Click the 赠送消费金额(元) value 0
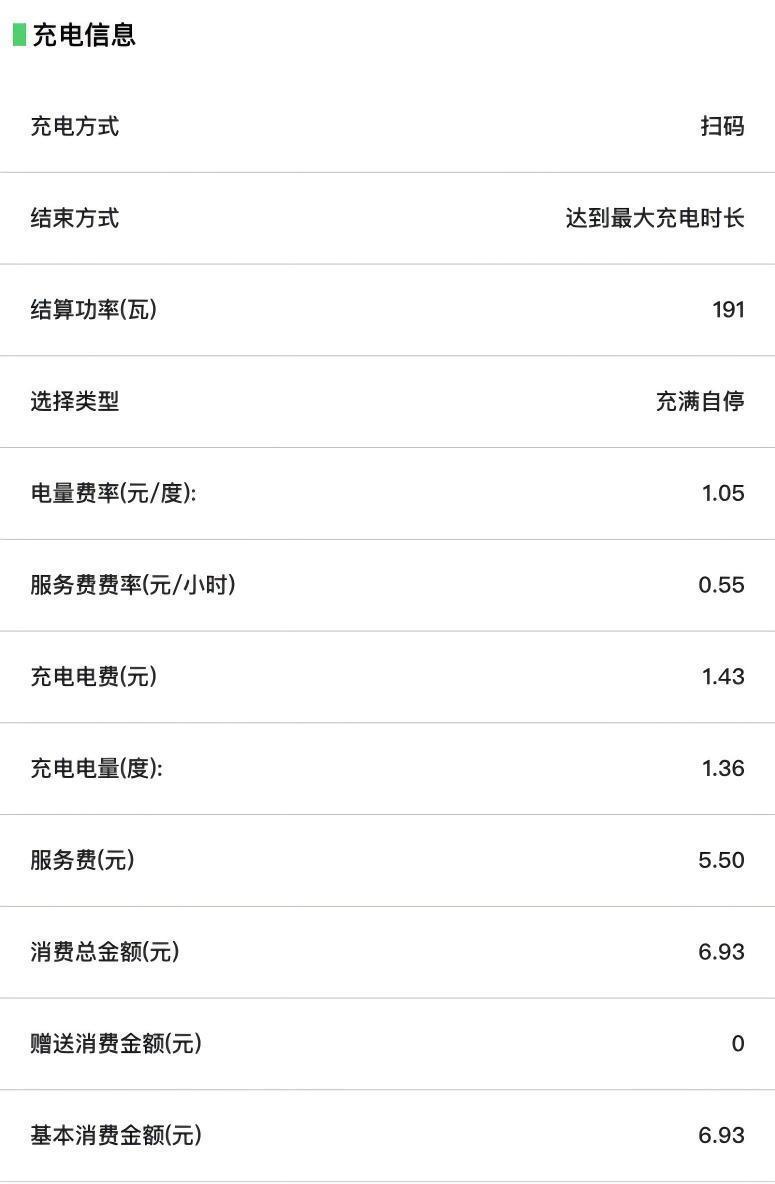Viewport: 775px width, 1184px height. pos(738,1044)
